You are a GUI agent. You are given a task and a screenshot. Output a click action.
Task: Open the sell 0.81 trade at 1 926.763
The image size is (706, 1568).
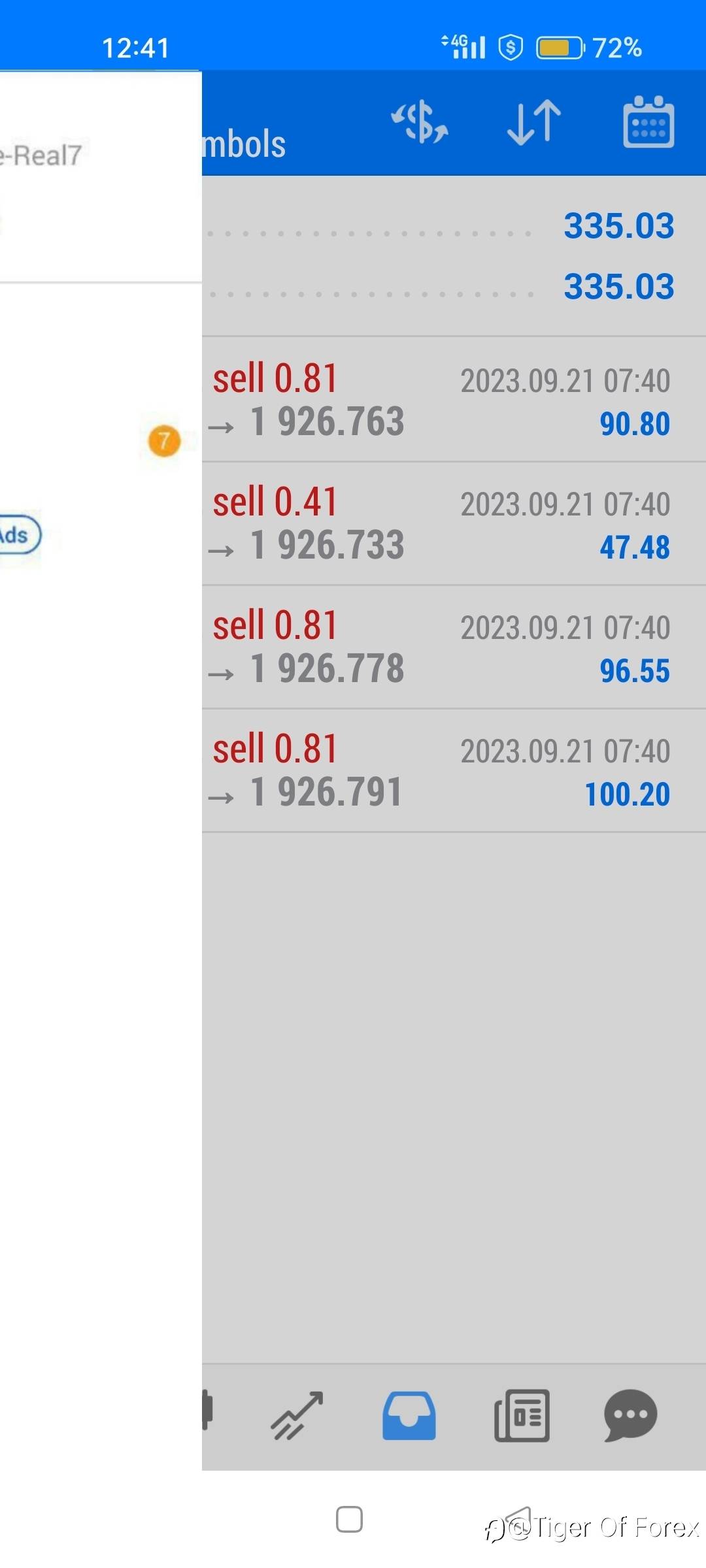[438, 400]
